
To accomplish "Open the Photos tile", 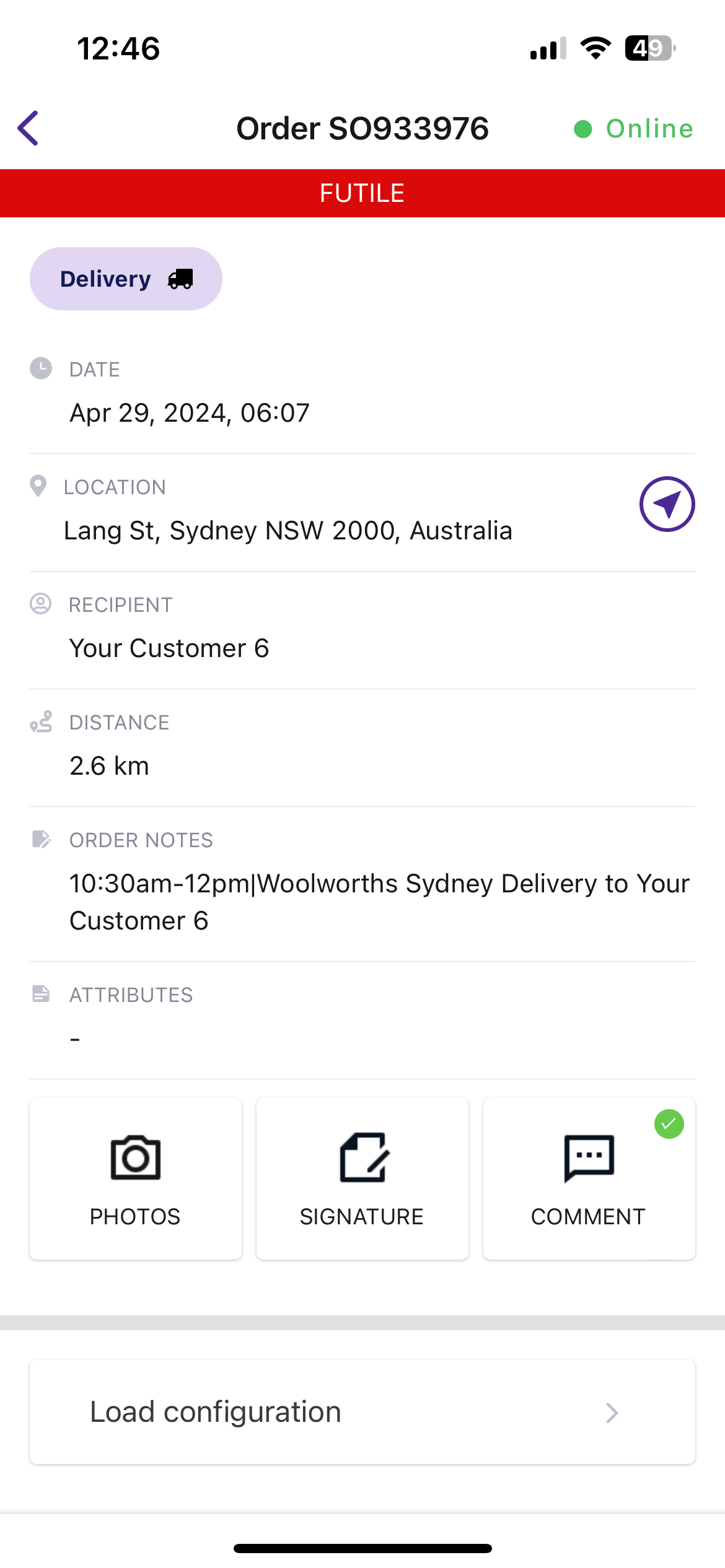I will (x=136, y=1178).
